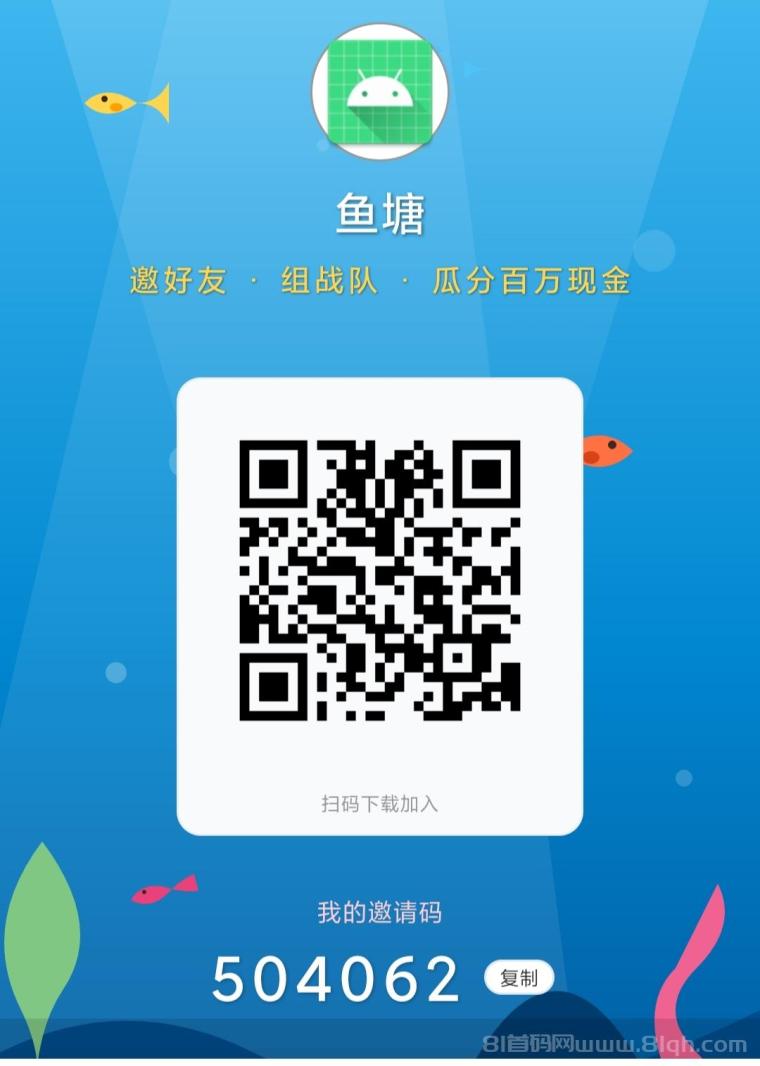The image size is (760, 1066).
Task: Tap the 我的邀请码 label
Action: [380, 911]
